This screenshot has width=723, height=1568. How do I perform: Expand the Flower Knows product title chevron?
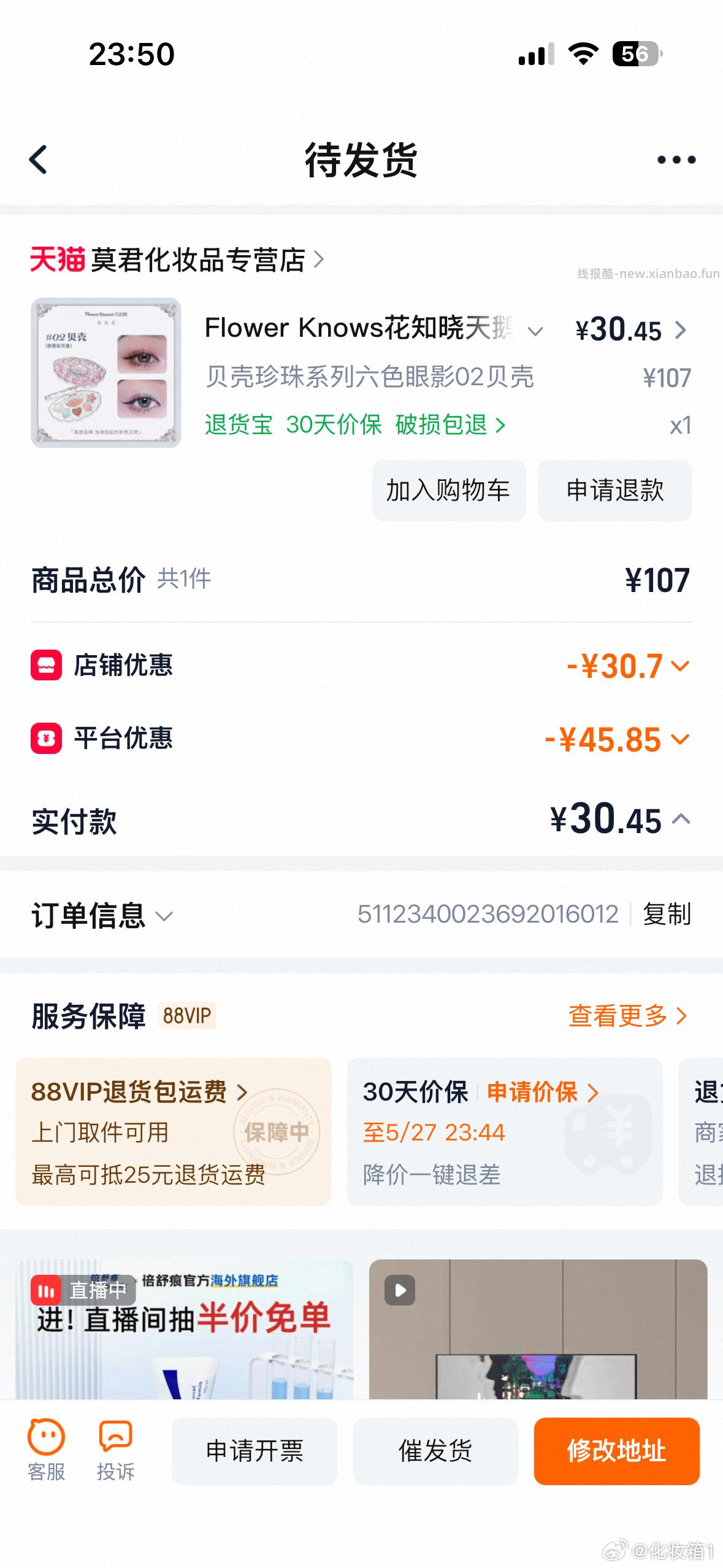pos(535,331)
